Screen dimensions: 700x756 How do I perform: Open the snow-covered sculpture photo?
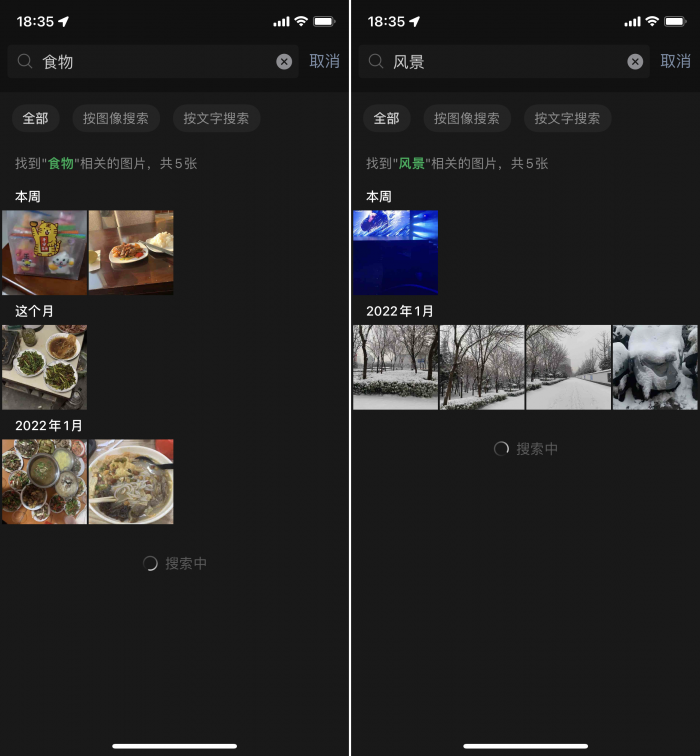[x=655, y=367]
